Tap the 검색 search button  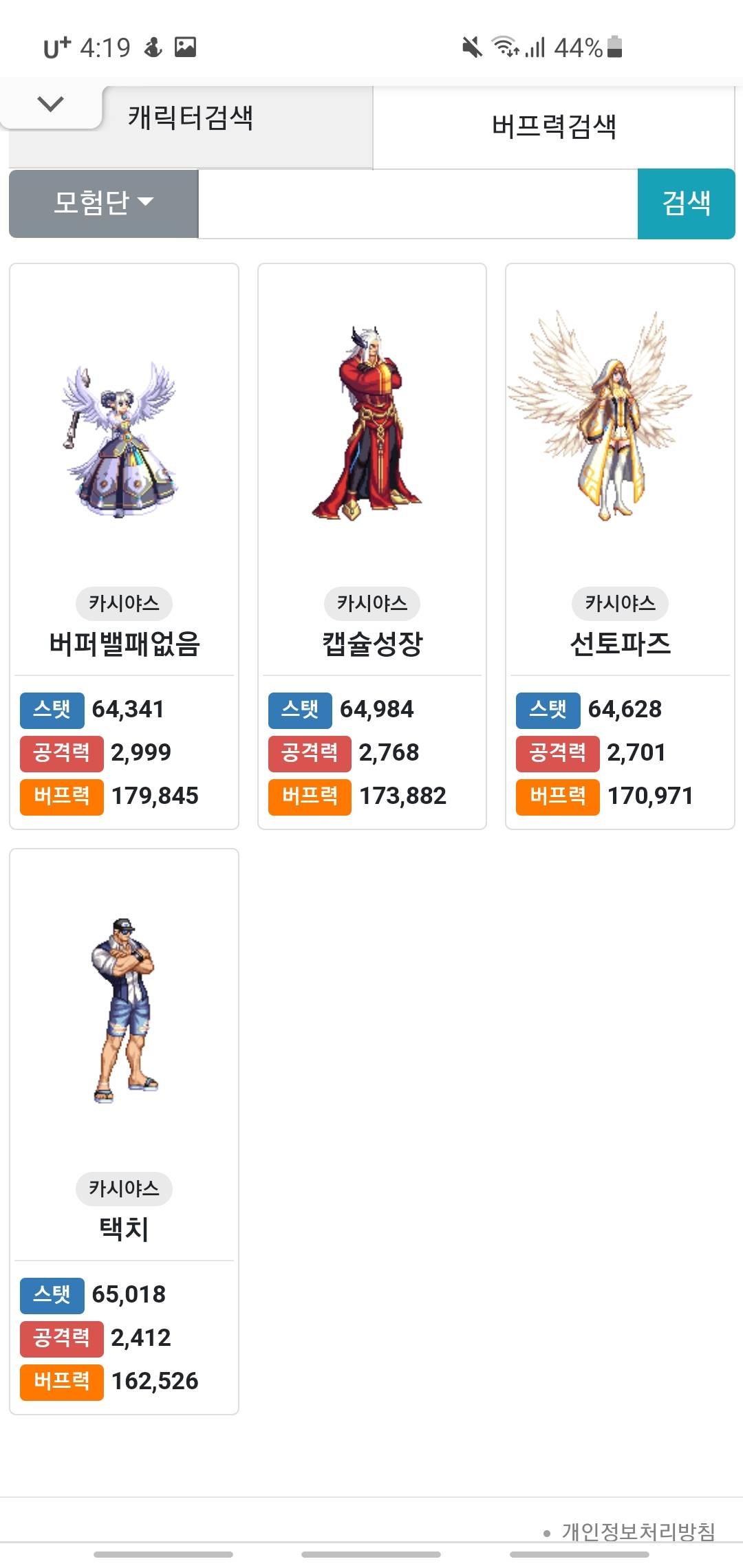click(686, 204)
